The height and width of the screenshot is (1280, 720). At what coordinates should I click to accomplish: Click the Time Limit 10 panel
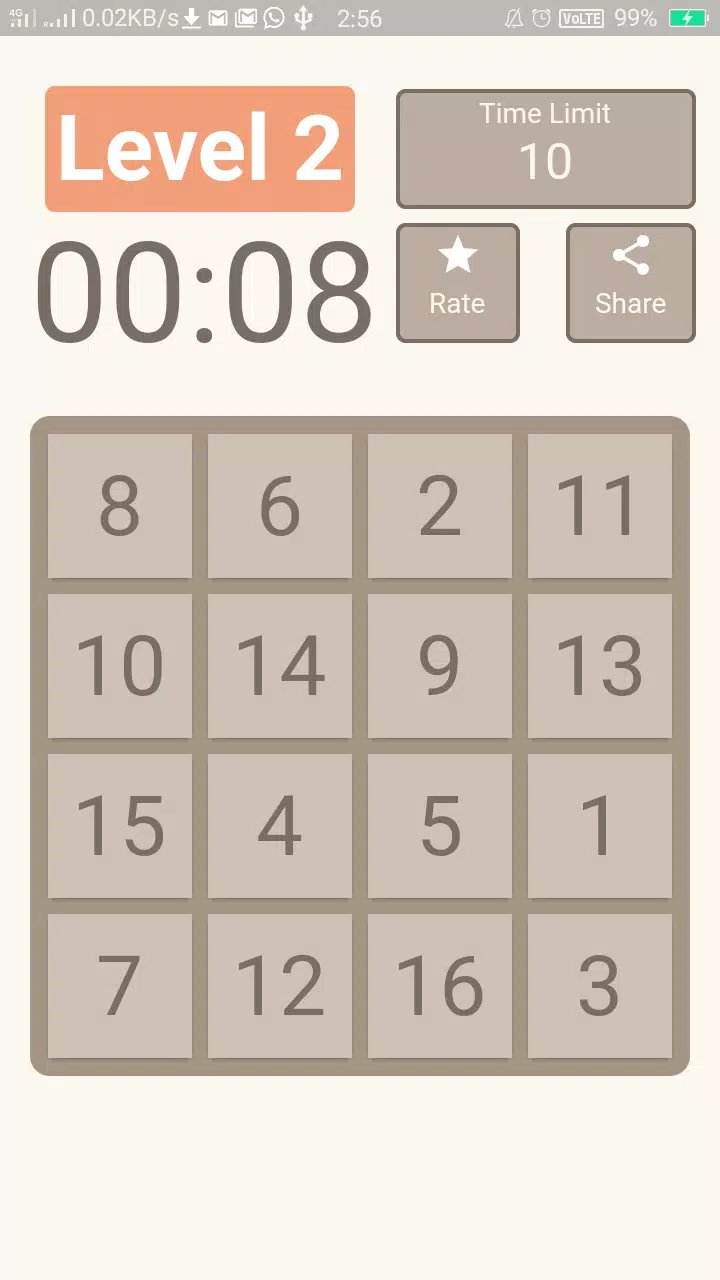(545, 147)
